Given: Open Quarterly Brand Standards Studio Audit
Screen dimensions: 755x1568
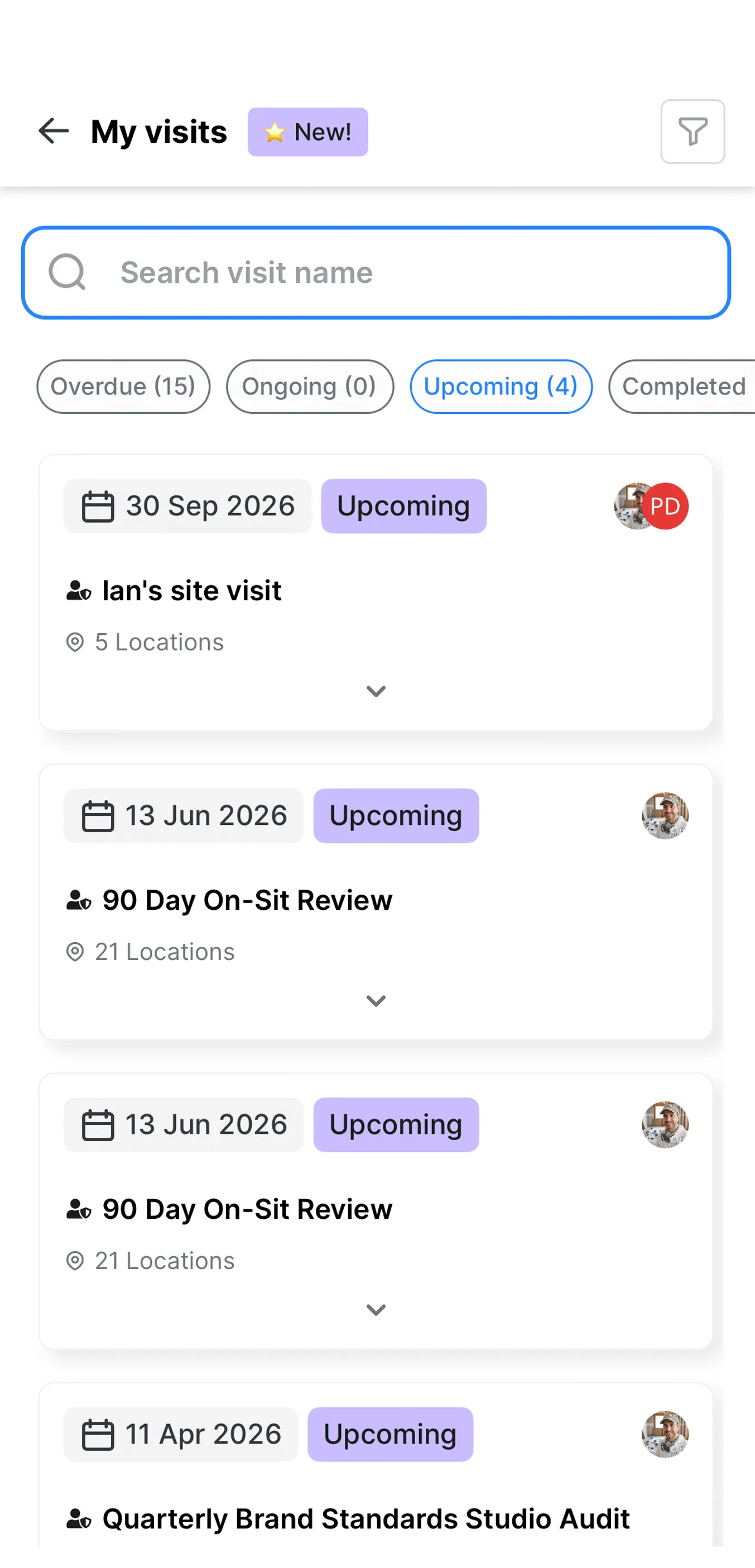Looking at the screenshot, I should (x=366, y=1518).
